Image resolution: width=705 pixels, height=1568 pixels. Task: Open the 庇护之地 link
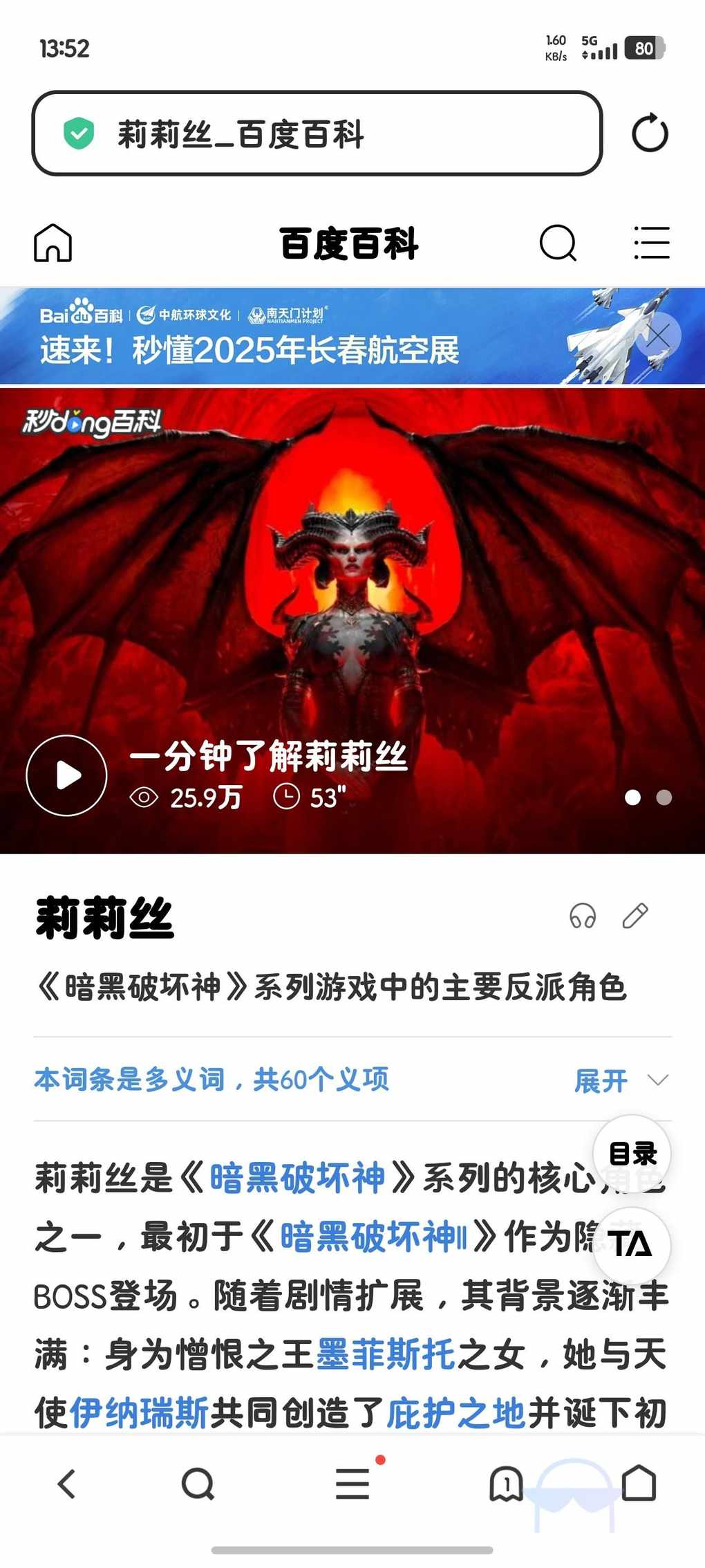click(455, 1412)
